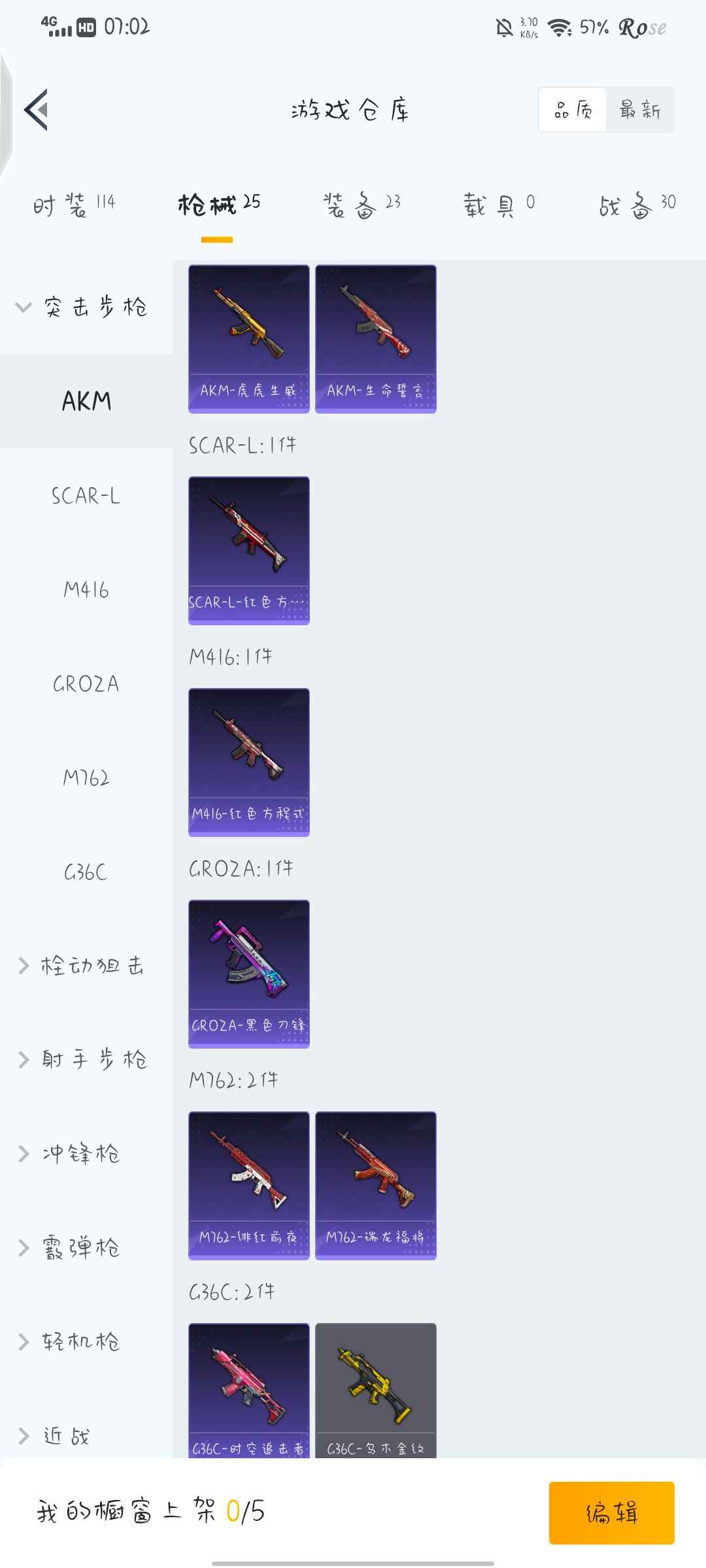The image size is (706, 1568).
Task: Select M416 in the sidebar
Action: tap(86, 590)
